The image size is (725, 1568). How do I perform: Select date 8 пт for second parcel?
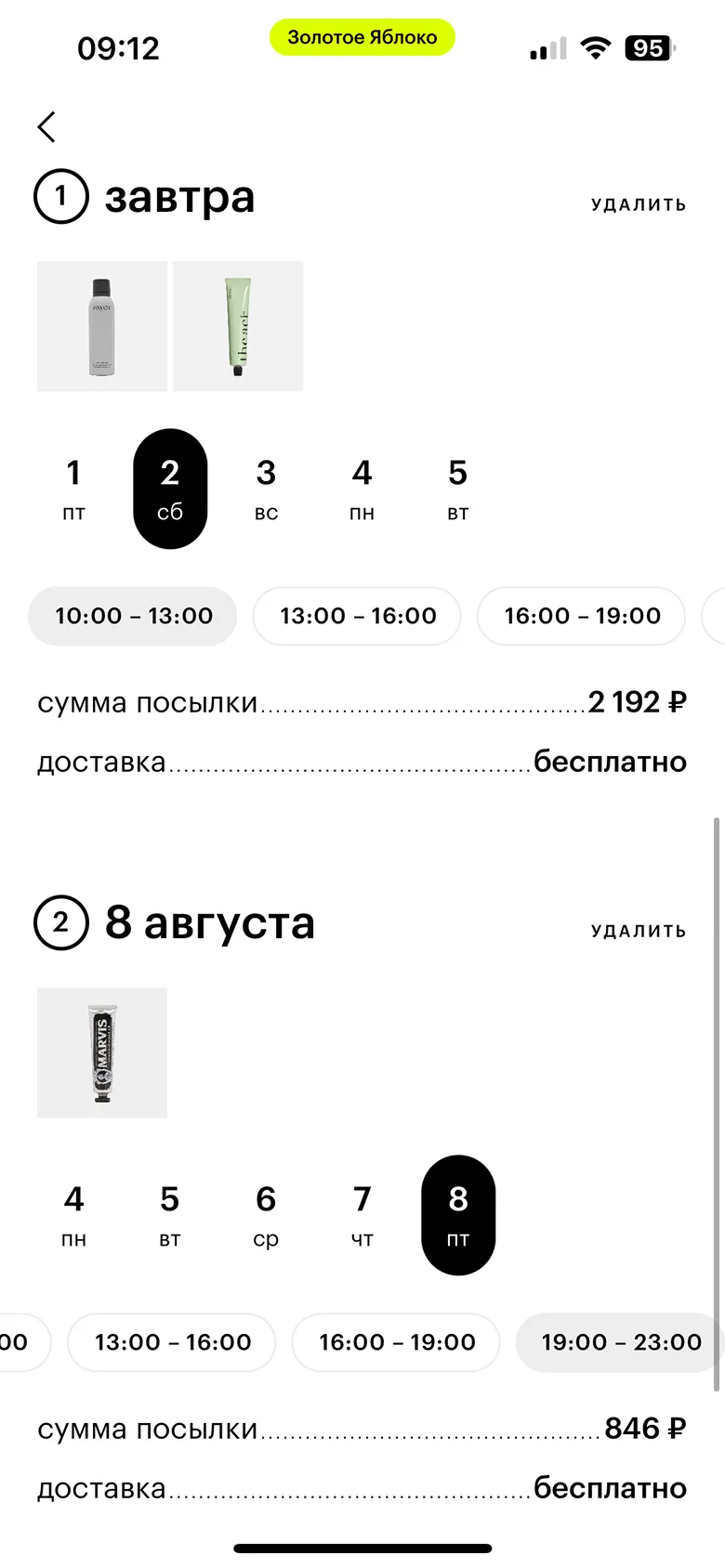pyautogui.click(x=458, y=1215)
